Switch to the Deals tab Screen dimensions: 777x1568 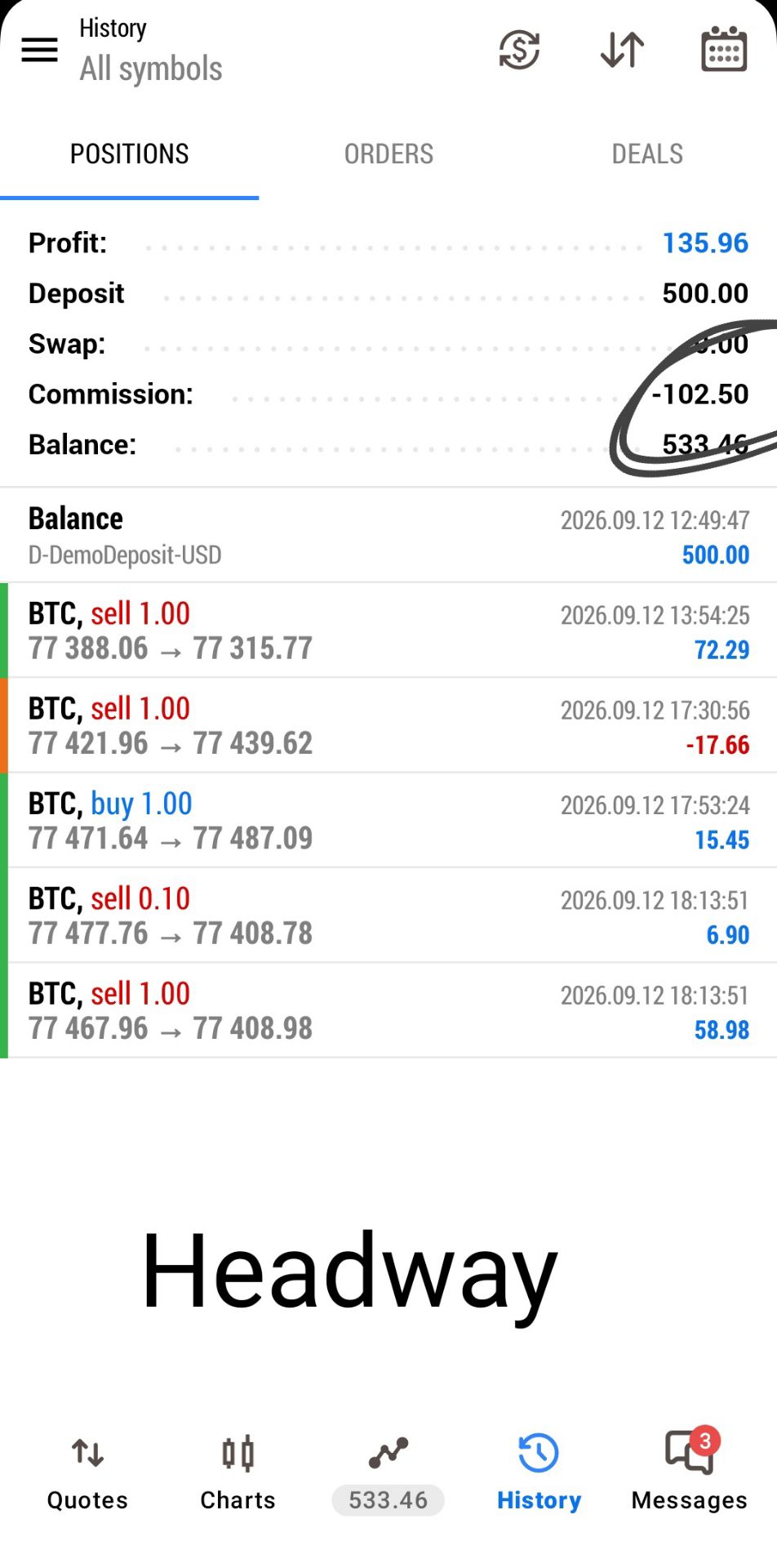click(647, 154)
